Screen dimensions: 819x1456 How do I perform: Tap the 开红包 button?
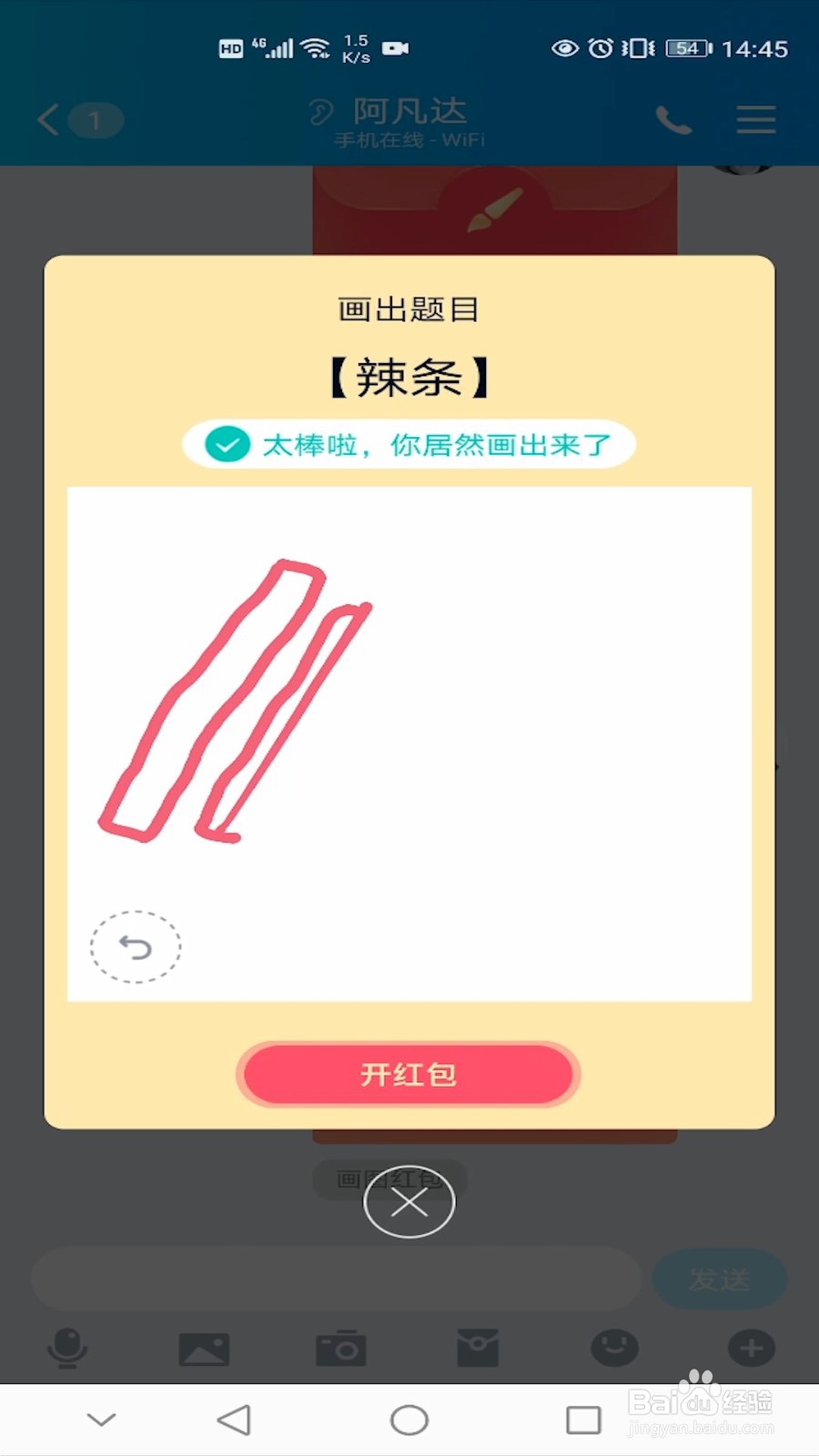[x=408, y=1075]
